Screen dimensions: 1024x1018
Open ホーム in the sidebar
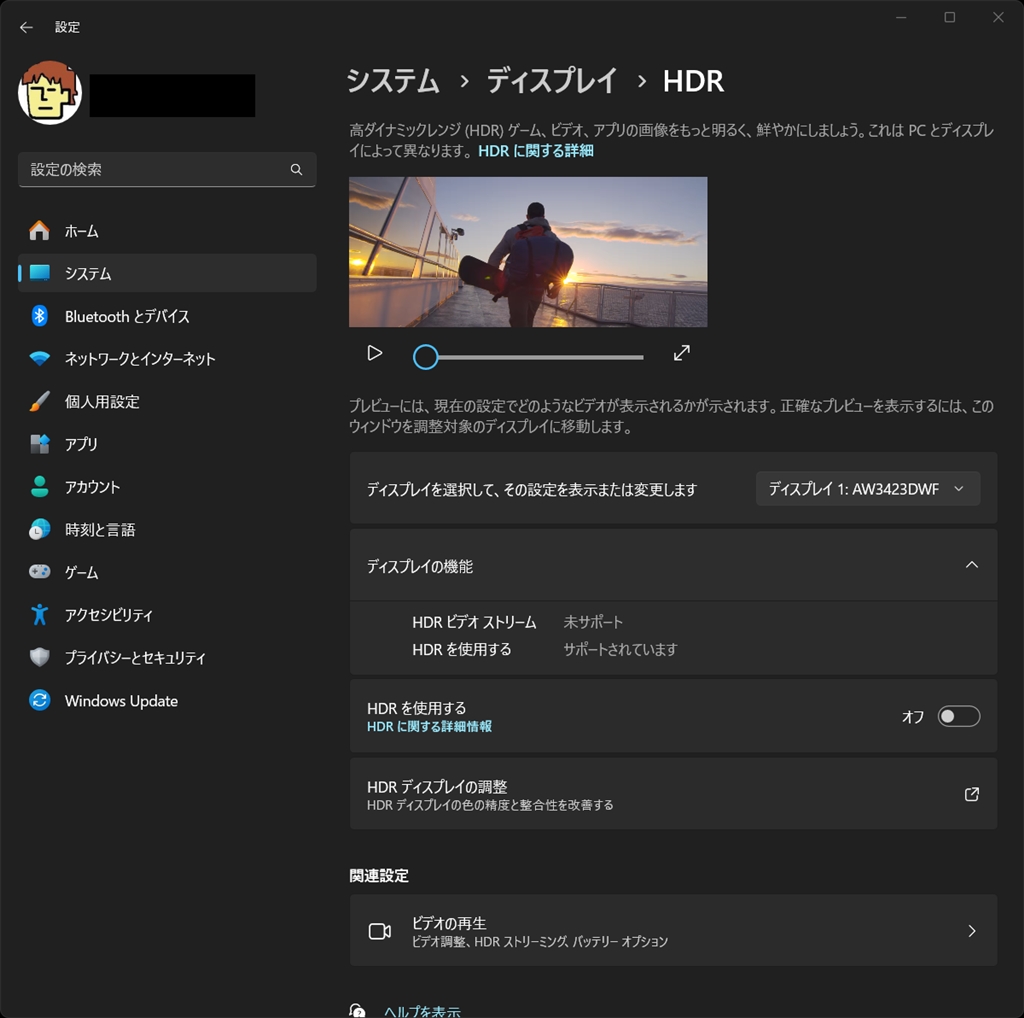point(82,231)
